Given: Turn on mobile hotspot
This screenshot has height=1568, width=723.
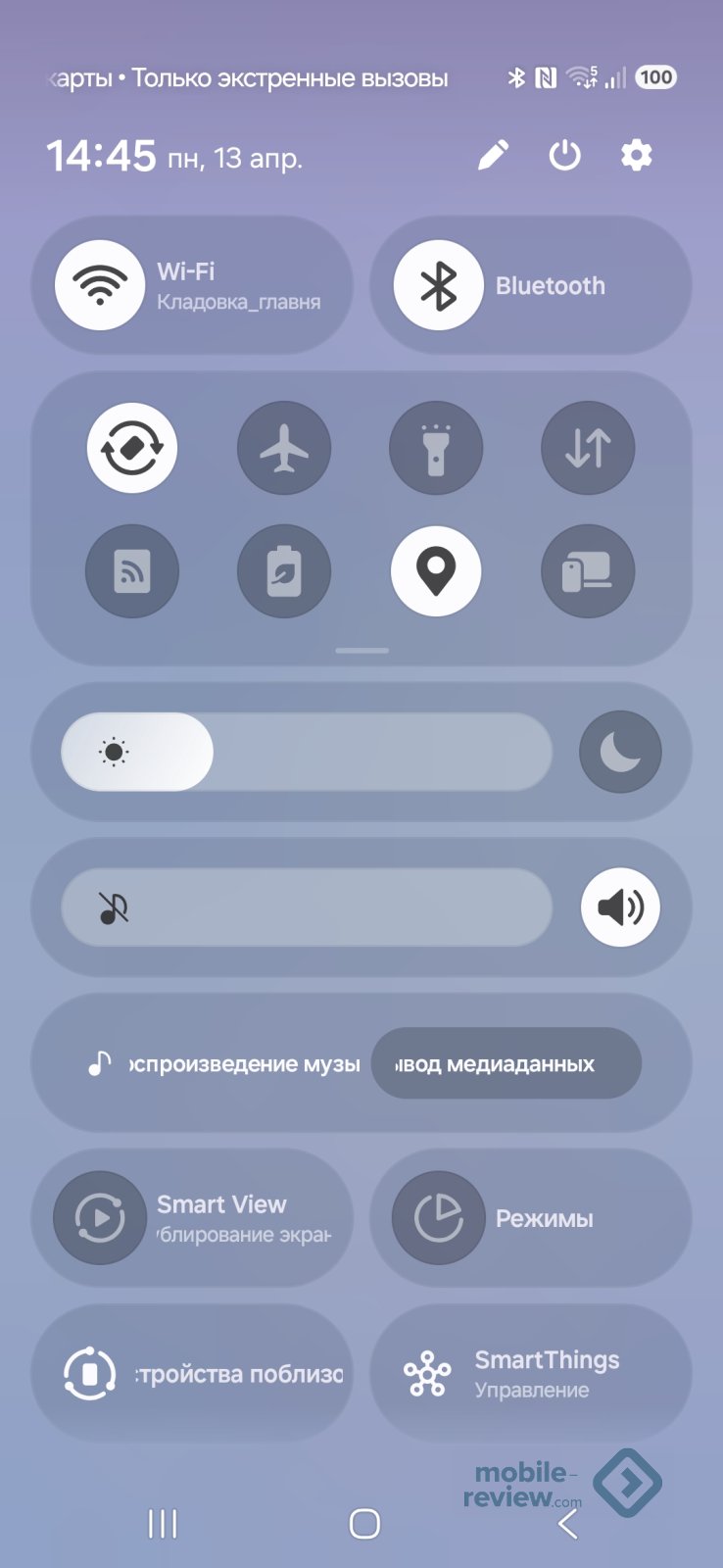Looking at the screenshot, I should (x=132, y=571).
